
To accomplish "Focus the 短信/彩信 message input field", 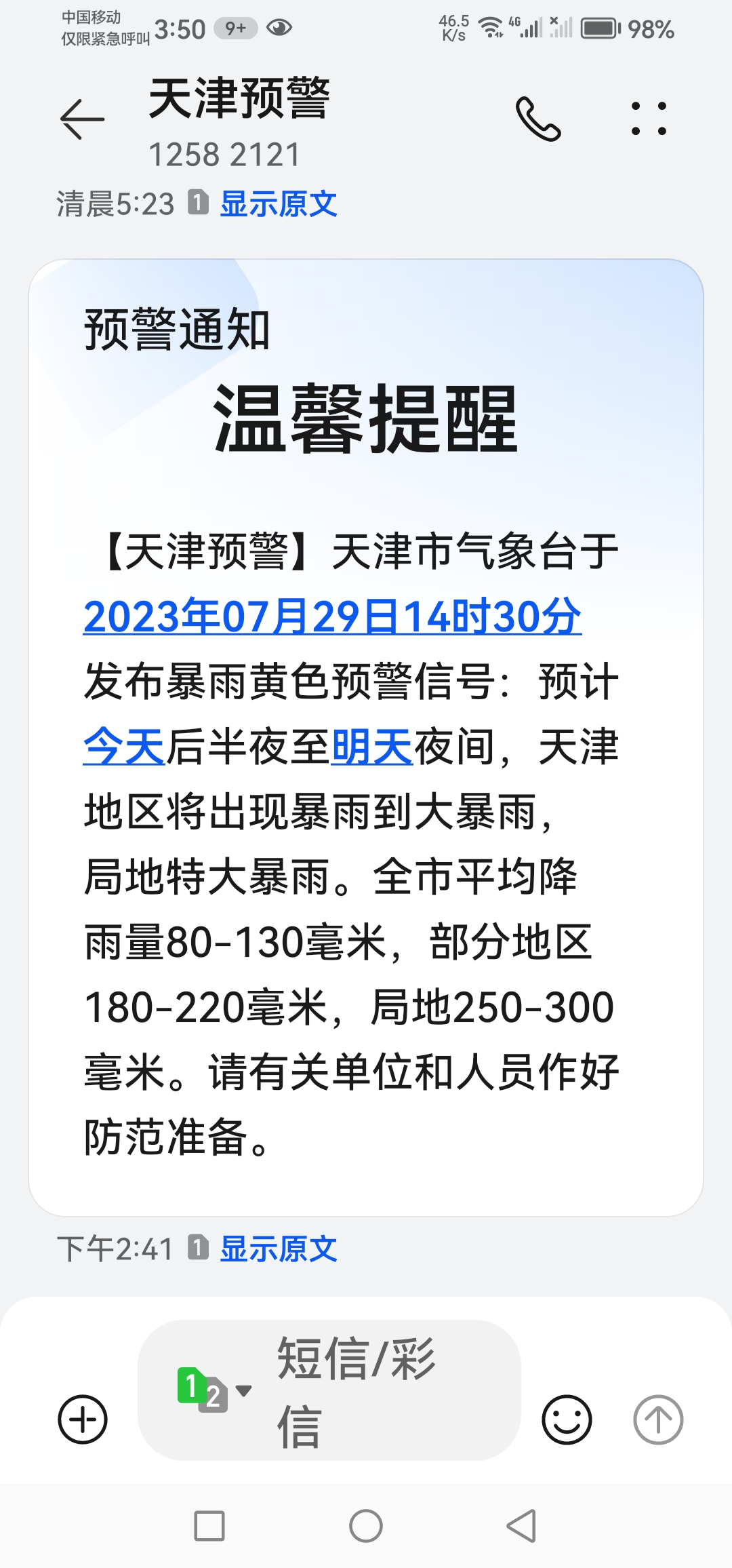I will pos(380,1390).
